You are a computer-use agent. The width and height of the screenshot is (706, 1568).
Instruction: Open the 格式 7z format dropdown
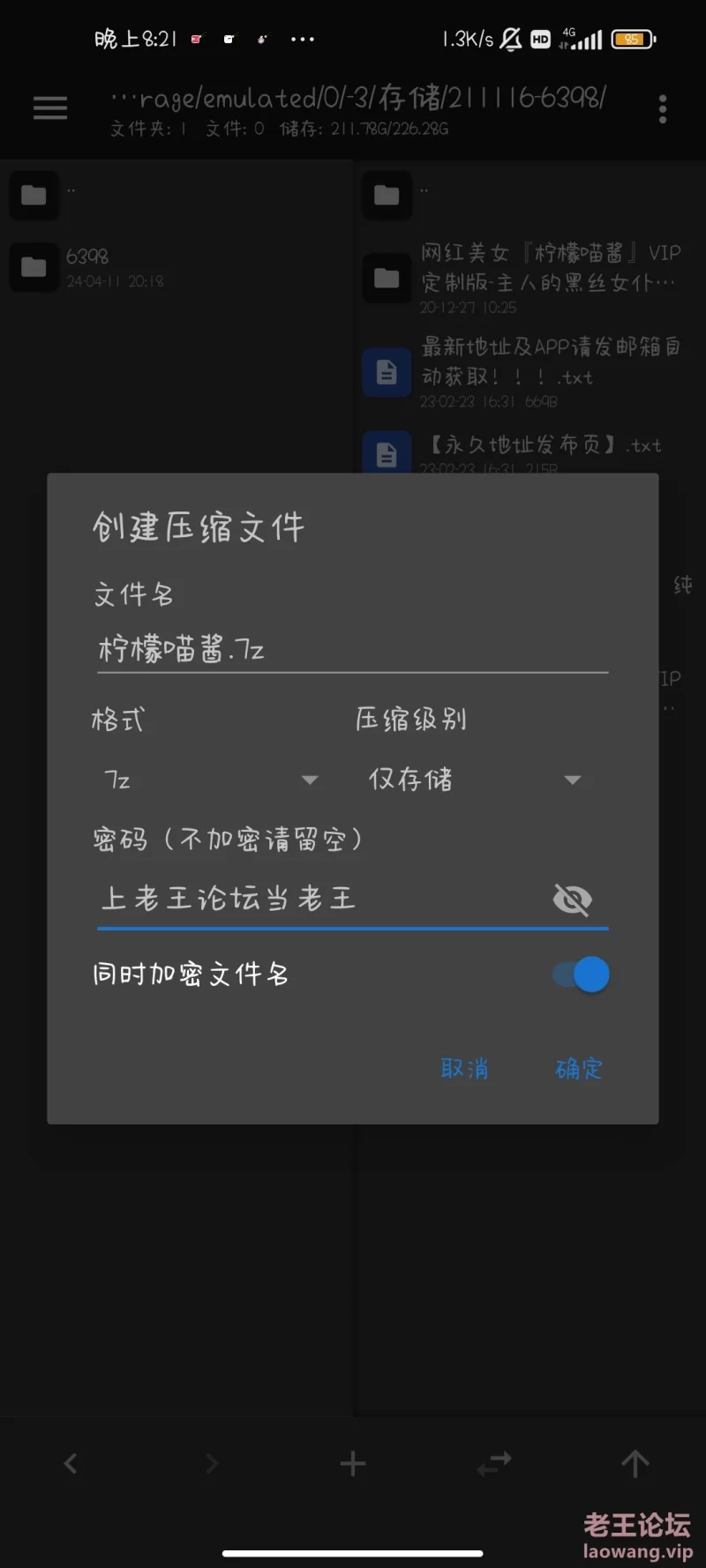click(210, 780)
